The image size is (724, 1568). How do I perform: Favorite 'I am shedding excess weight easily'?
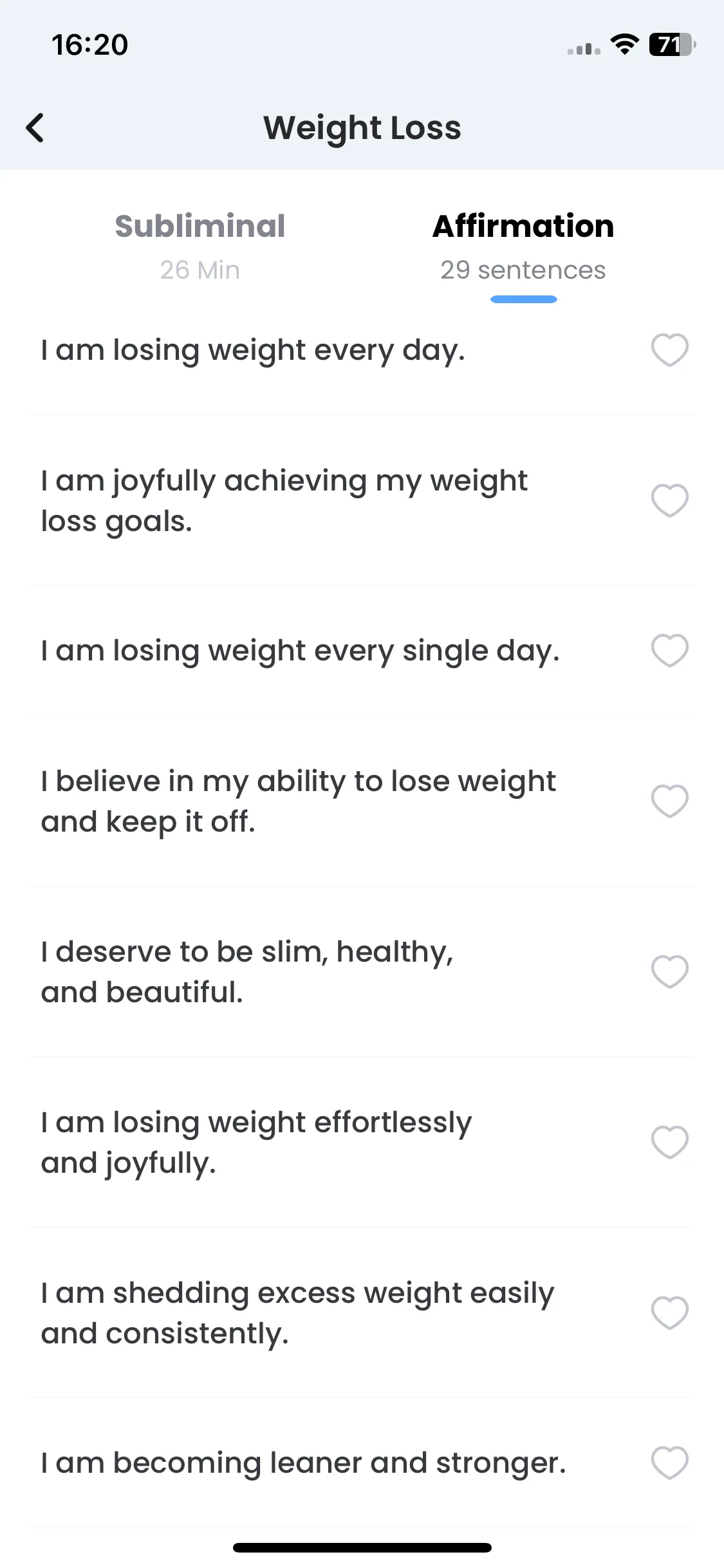coord(669,1312)
